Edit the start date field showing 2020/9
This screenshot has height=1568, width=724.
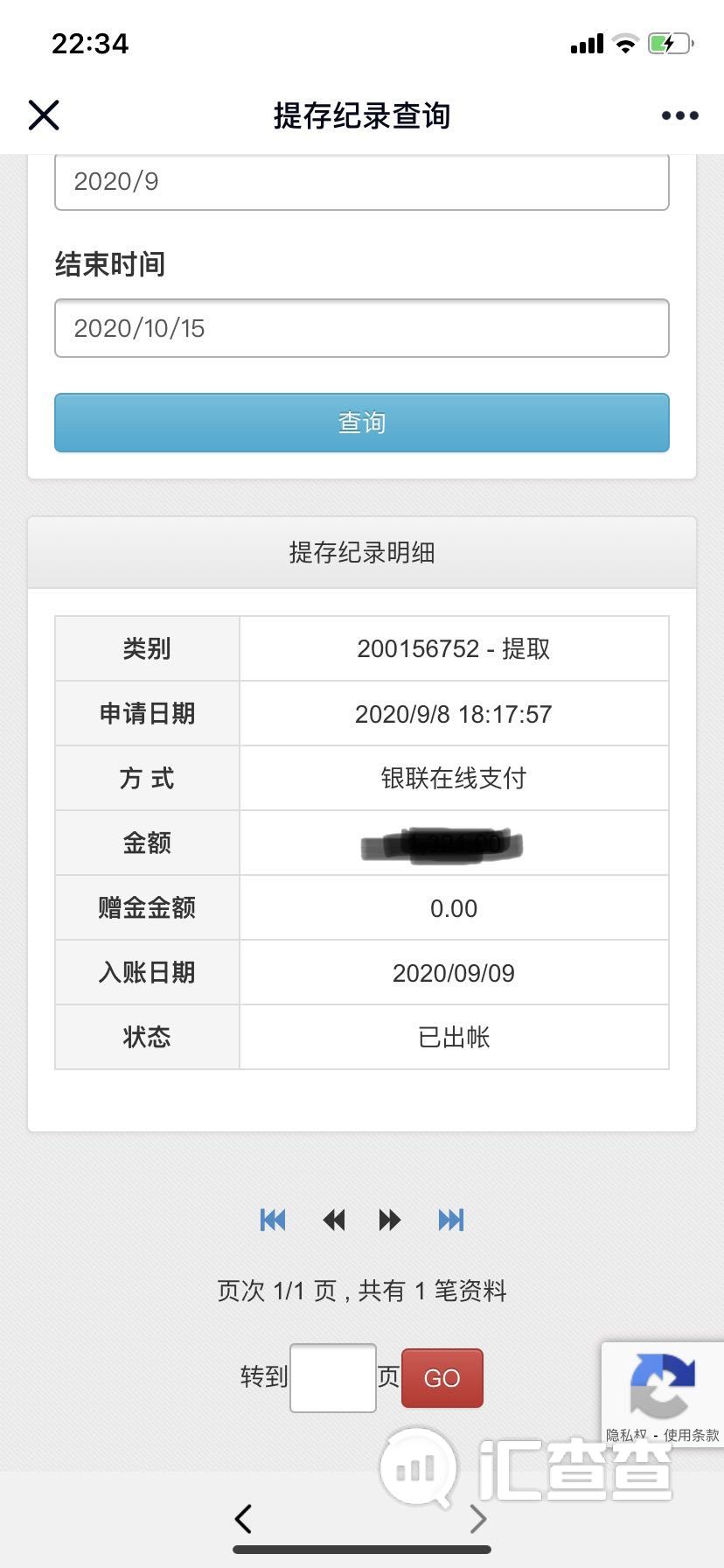point(362,182)
